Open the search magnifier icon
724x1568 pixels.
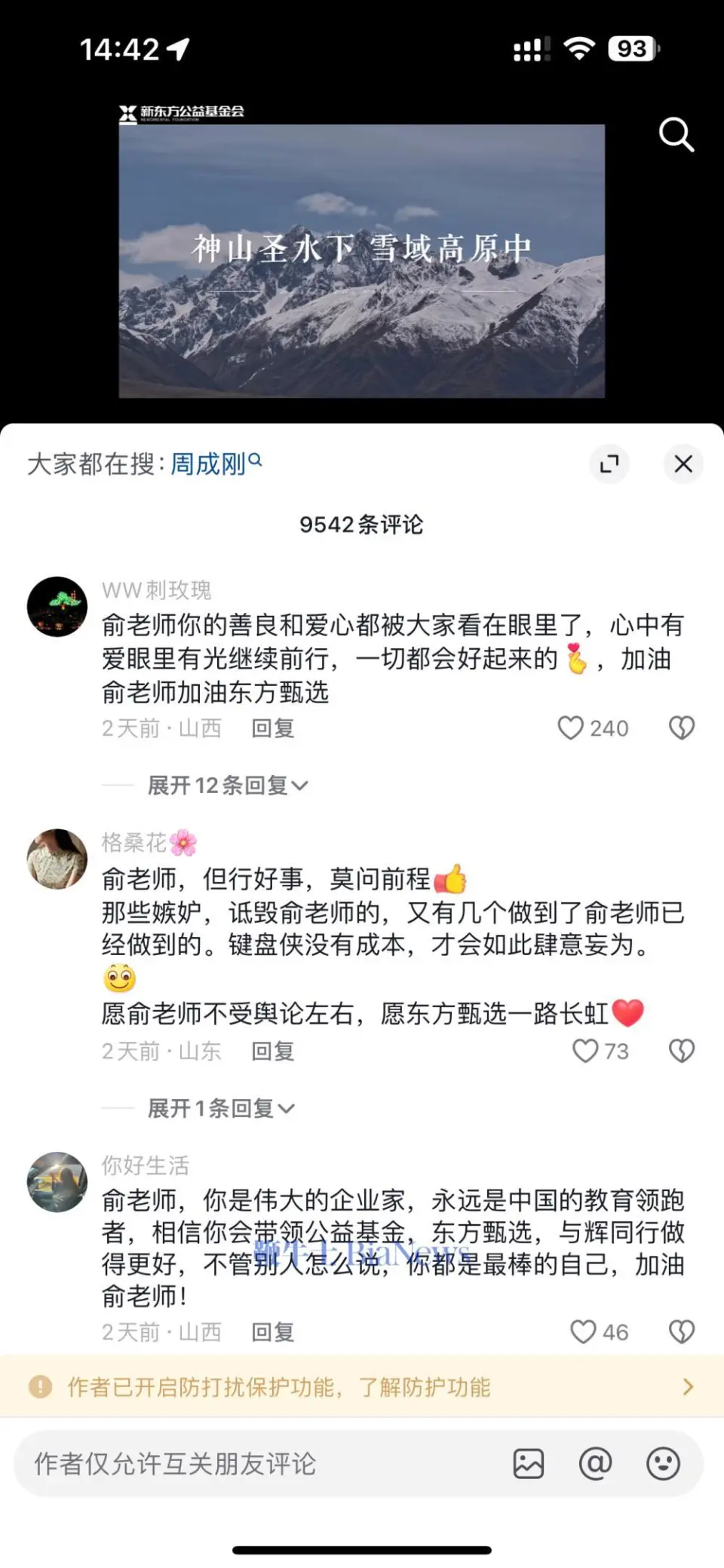click(676, 135)
